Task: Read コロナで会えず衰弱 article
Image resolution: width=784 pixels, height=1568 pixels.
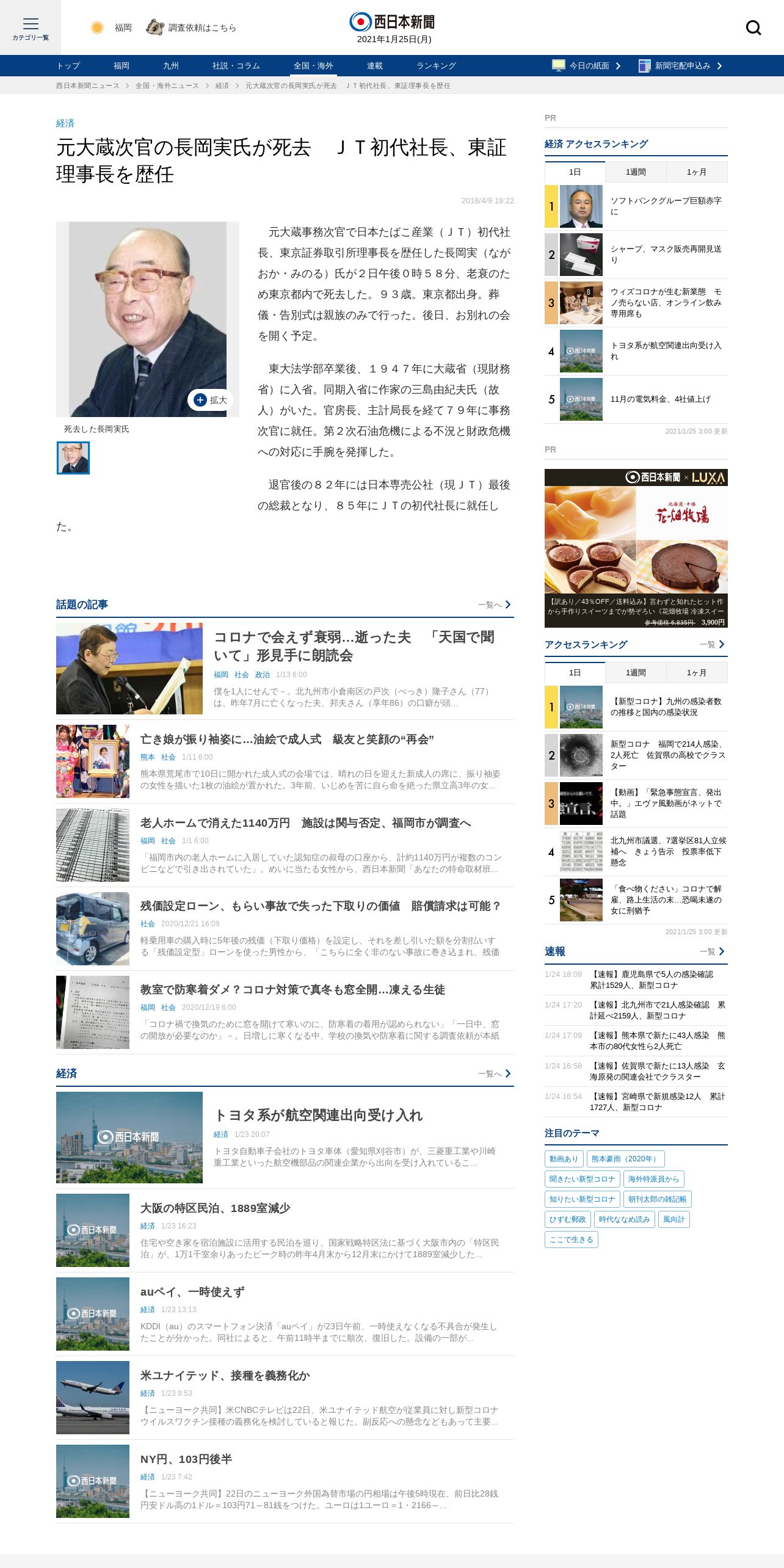Action: (x=354, y=646)
